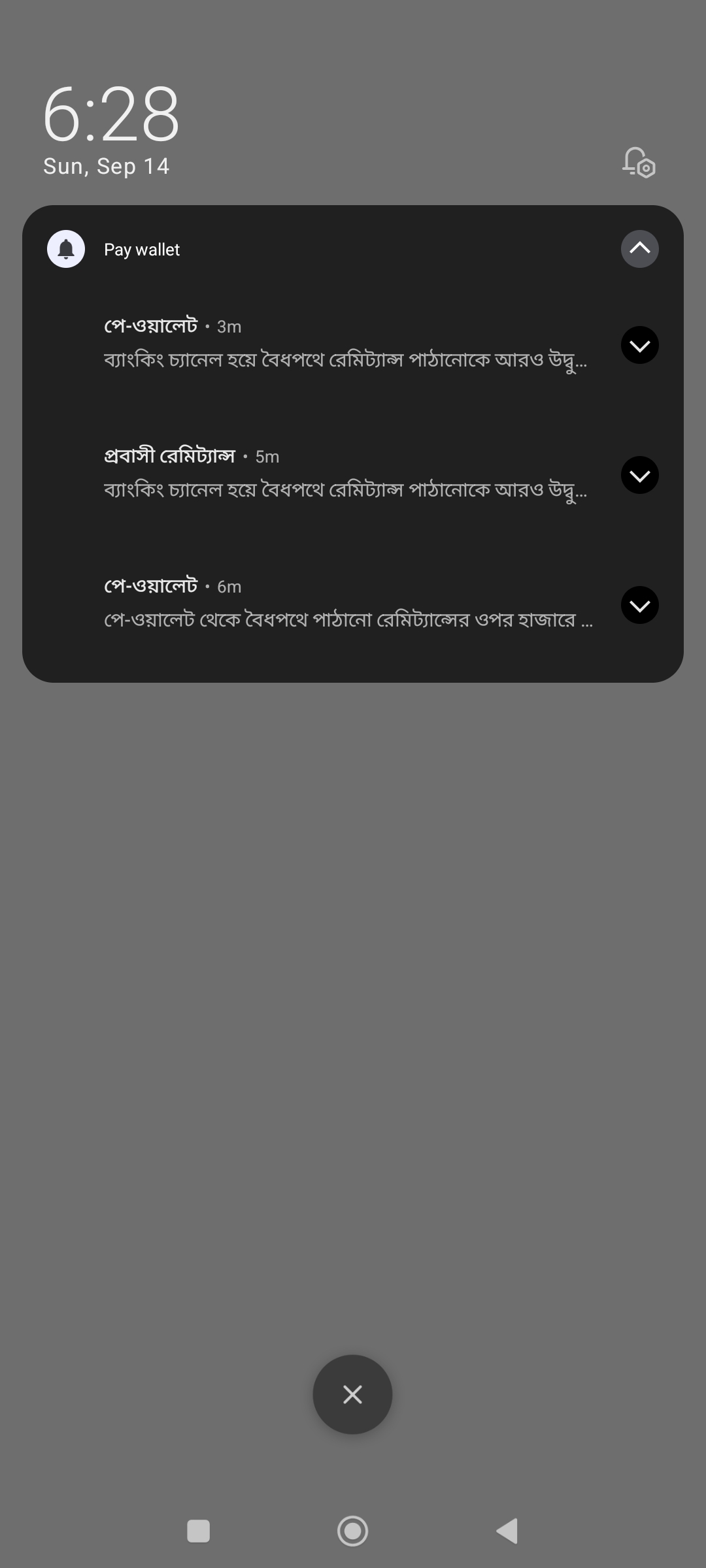
Task: Open the পে-ওয়ালেট notification from 6m ago
Action: pos(345,604)
